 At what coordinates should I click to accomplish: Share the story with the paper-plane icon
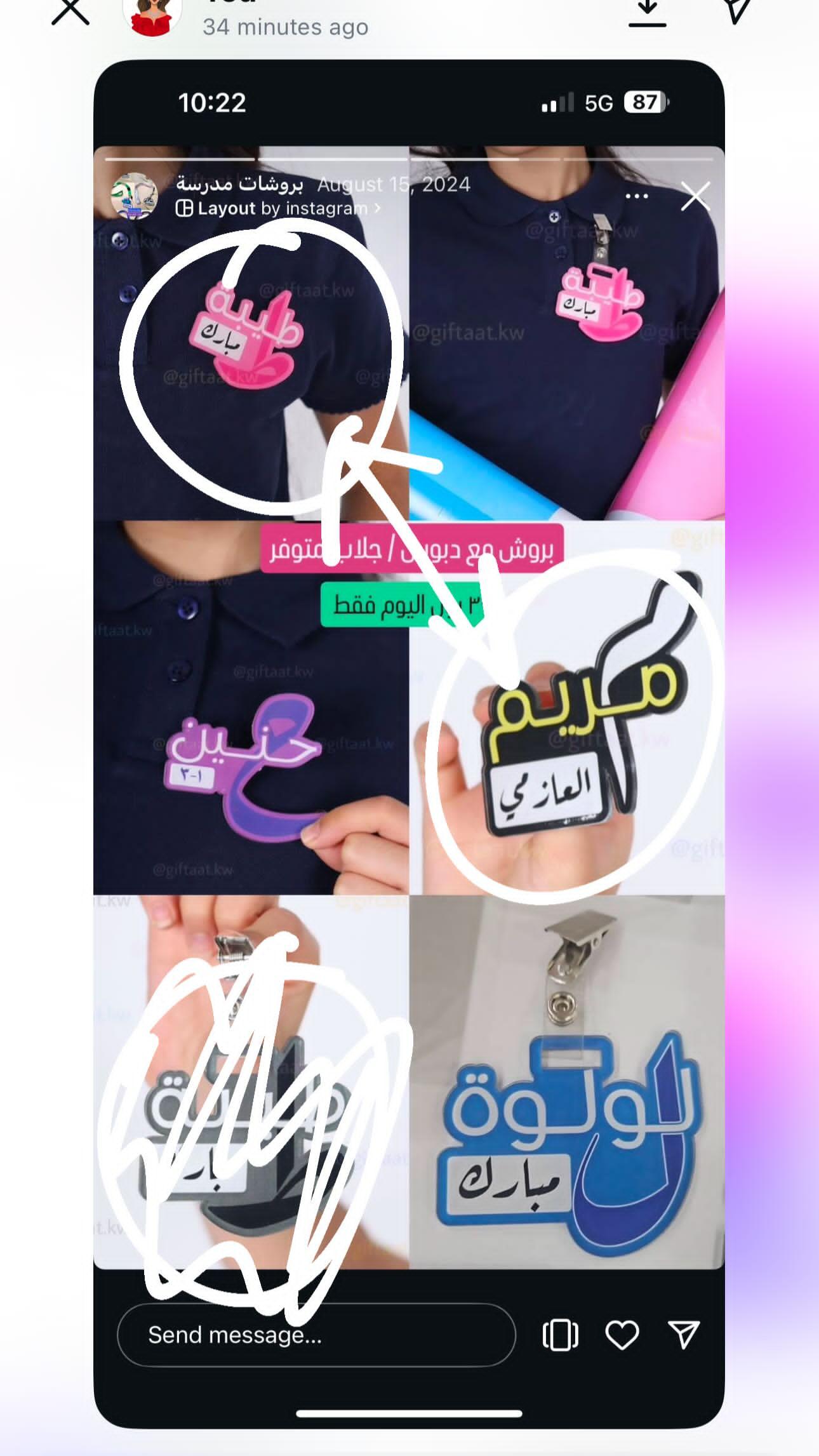(736, 10)
